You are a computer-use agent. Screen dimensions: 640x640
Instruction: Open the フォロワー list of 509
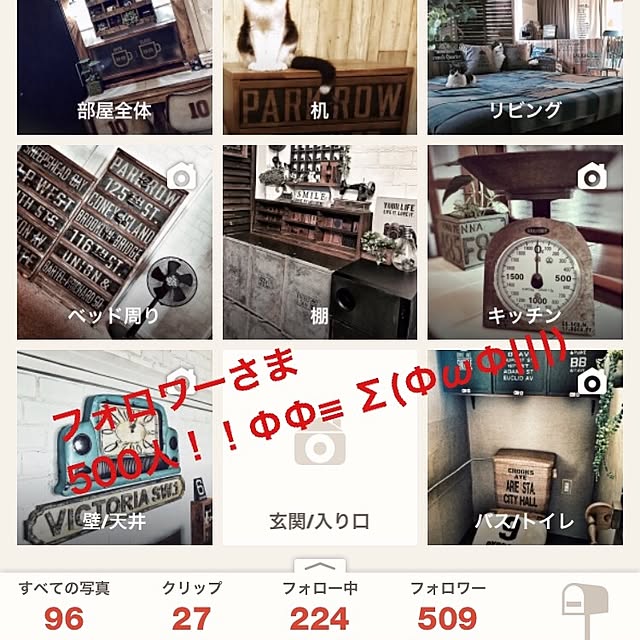pos(447,606)
